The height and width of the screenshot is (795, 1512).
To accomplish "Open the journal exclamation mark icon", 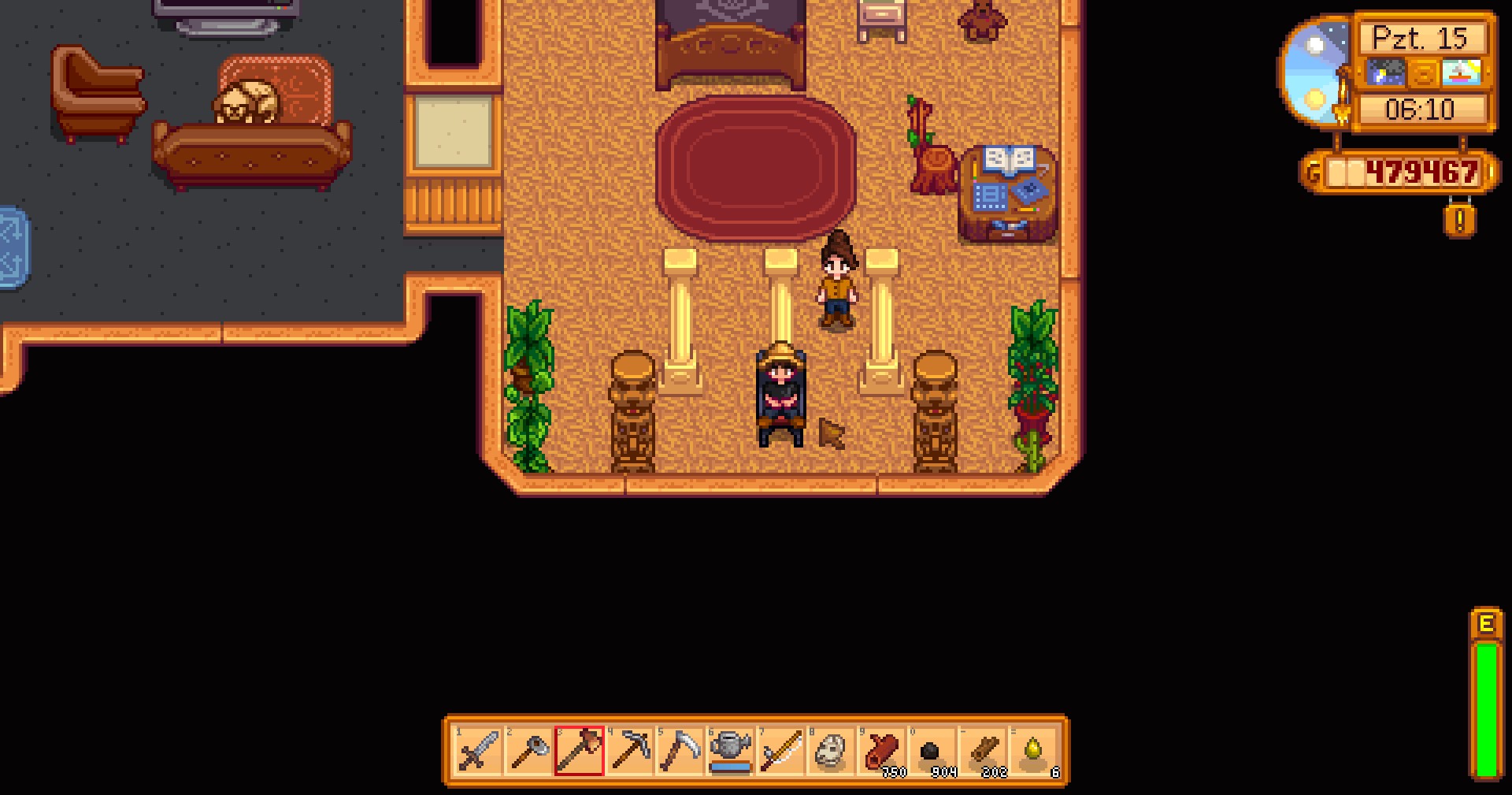I will (1459, 221).
